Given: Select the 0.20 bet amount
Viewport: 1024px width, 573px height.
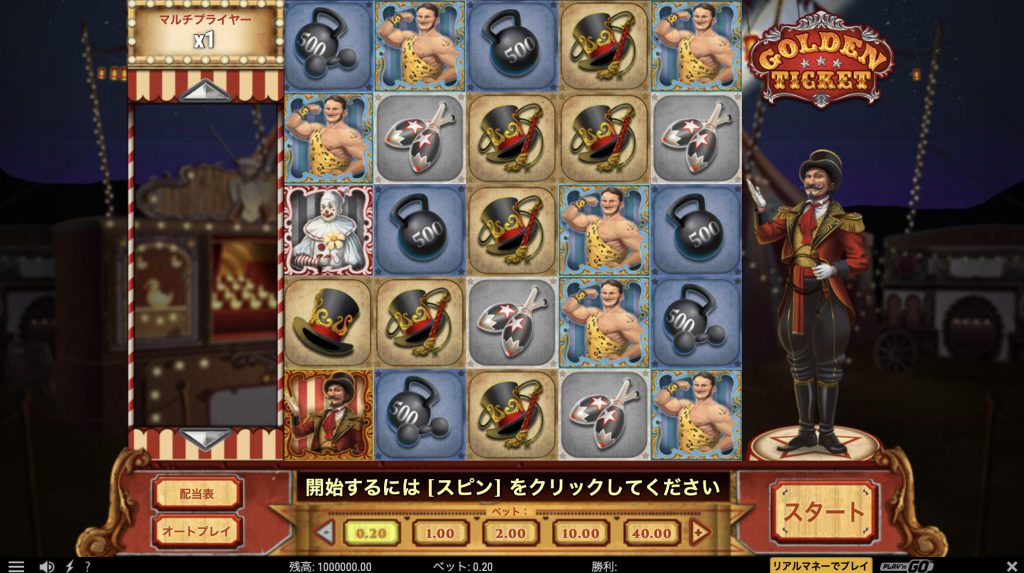Looking at the screenshot, I should (371, 533).
